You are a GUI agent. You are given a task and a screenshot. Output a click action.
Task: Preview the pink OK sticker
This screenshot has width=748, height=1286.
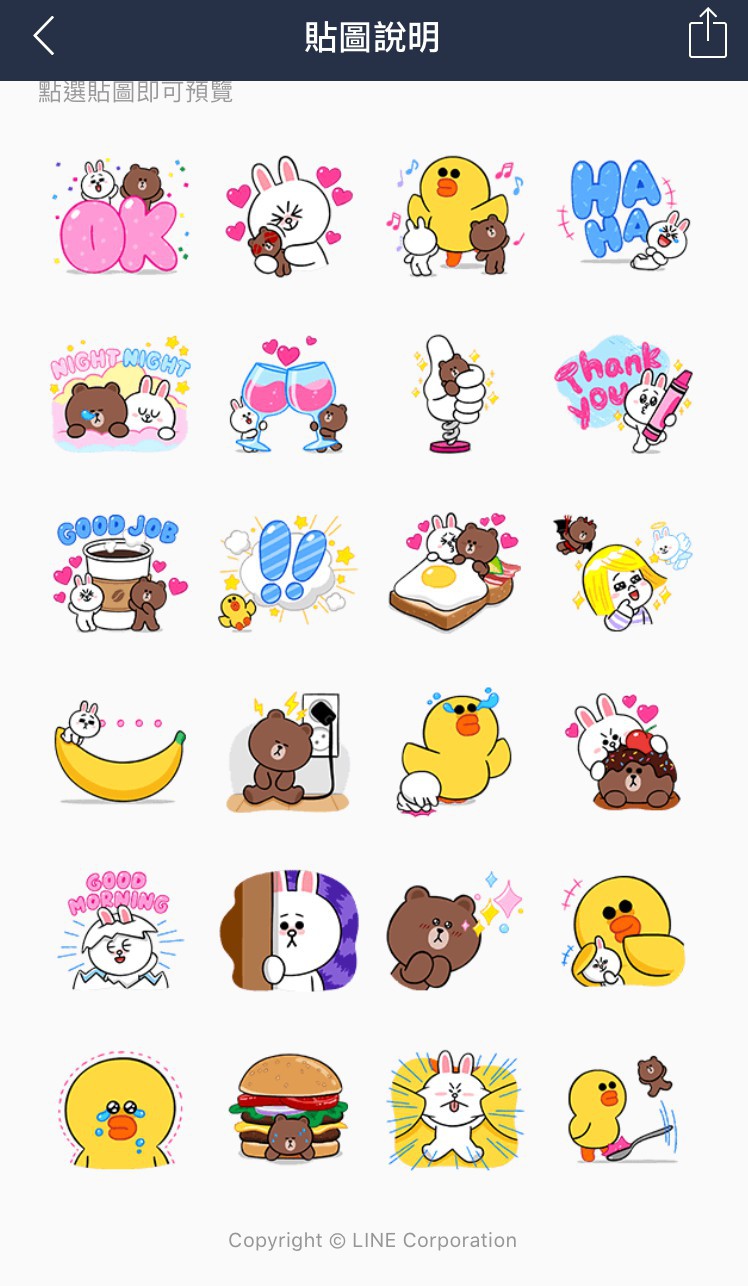tap(120, 216)
